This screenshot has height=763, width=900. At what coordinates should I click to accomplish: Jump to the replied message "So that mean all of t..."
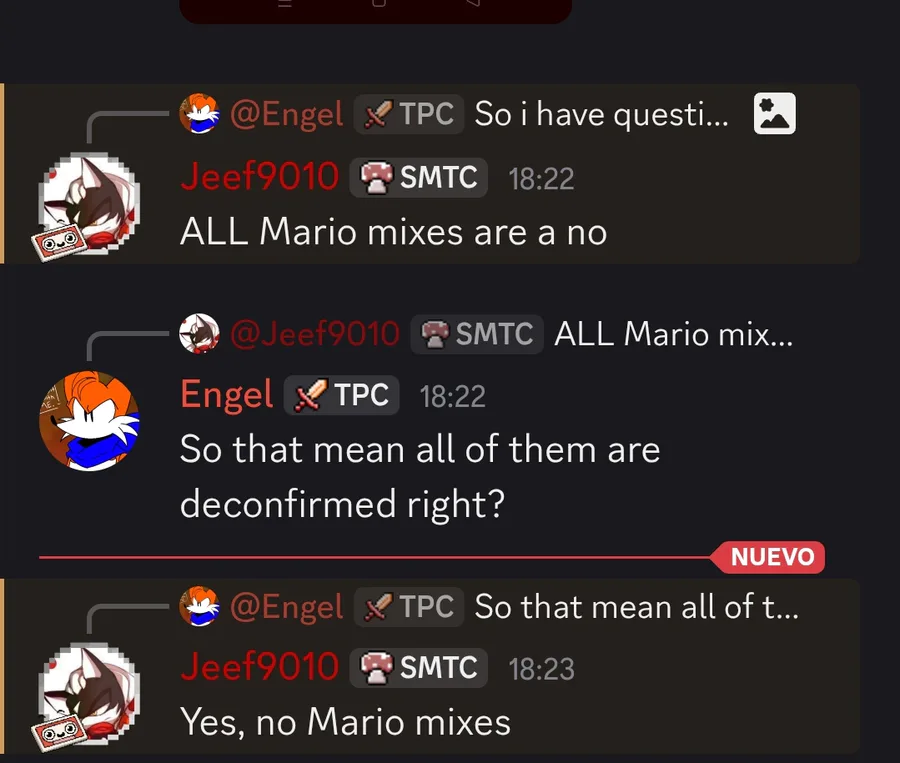tap(637, 607)
